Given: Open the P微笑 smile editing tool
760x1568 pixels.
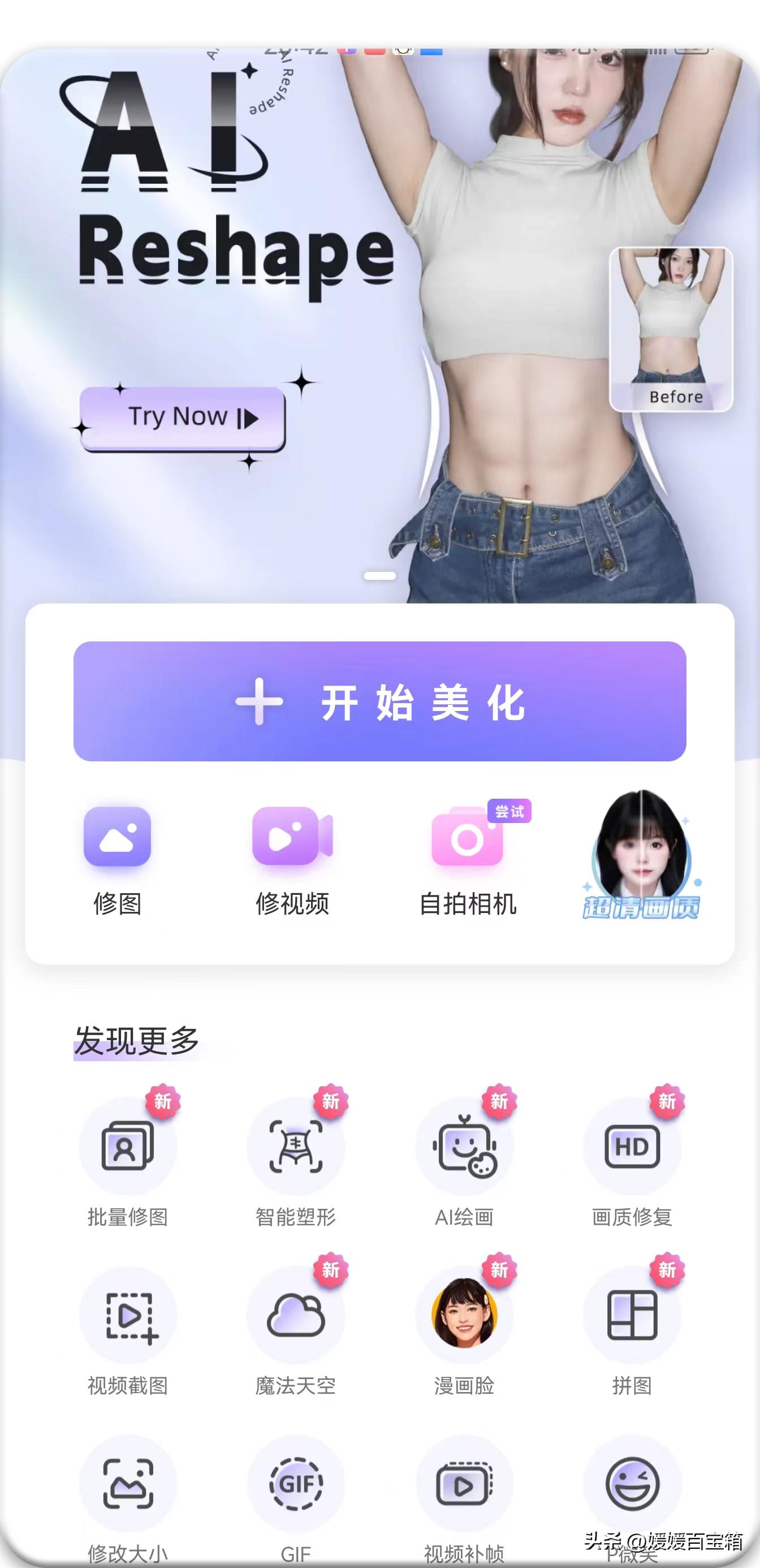Looking at the screenshot, I should coord(633,1485).
